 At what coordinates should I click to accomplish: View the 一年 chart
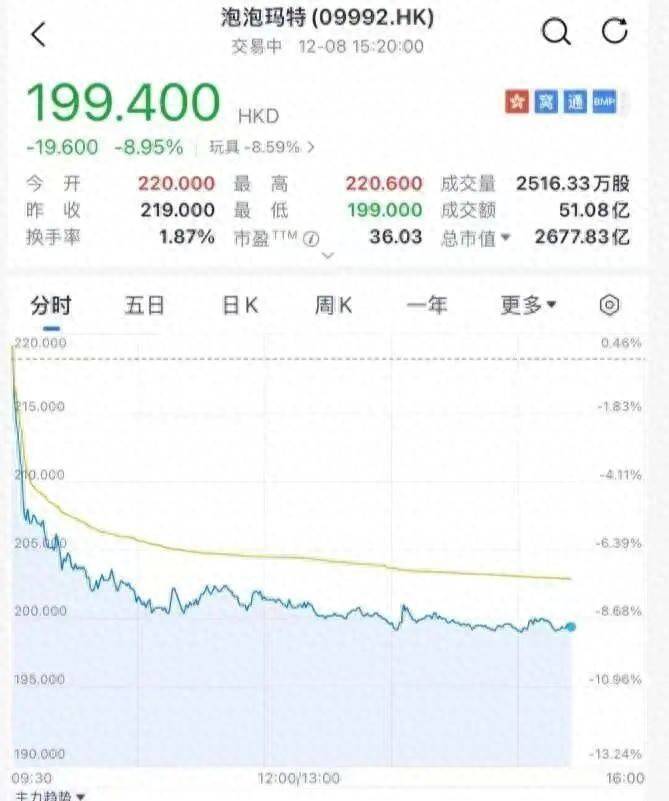click(427, 305)
